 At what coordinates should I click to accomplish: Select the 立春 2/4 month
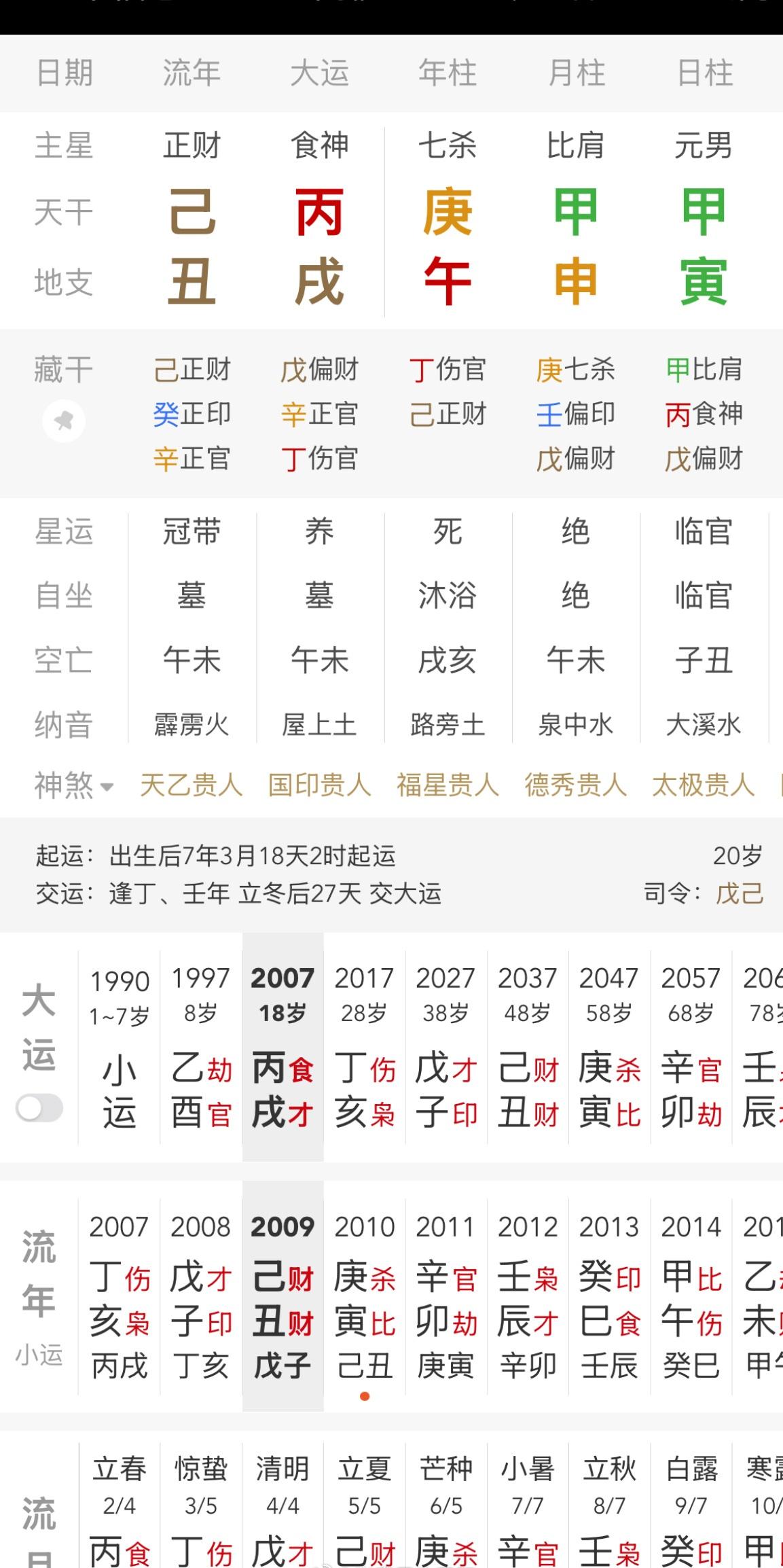(x=120, y=1508)
